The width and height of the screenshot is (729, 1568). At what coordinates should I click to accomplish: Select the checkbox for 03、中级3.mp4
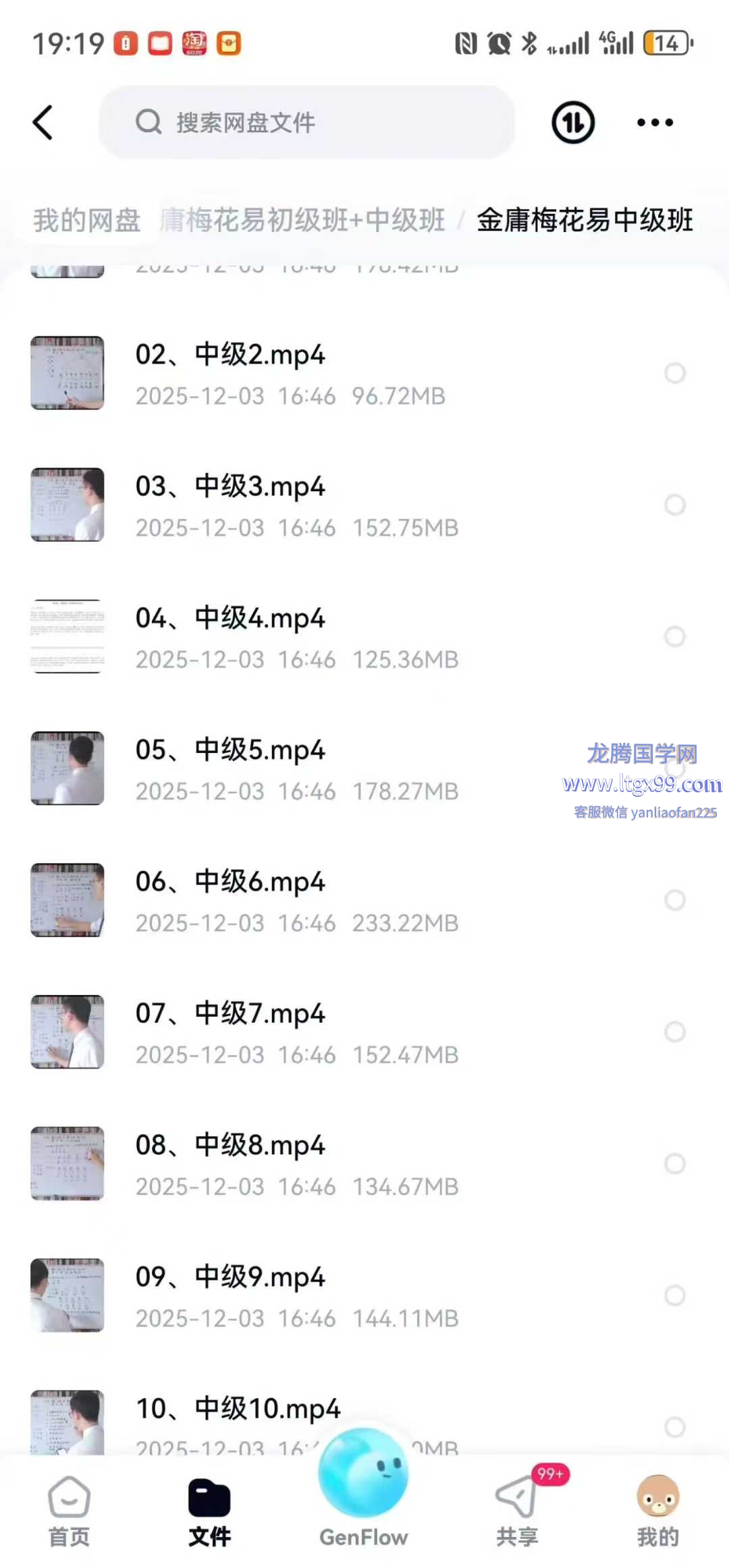[674, 505]
